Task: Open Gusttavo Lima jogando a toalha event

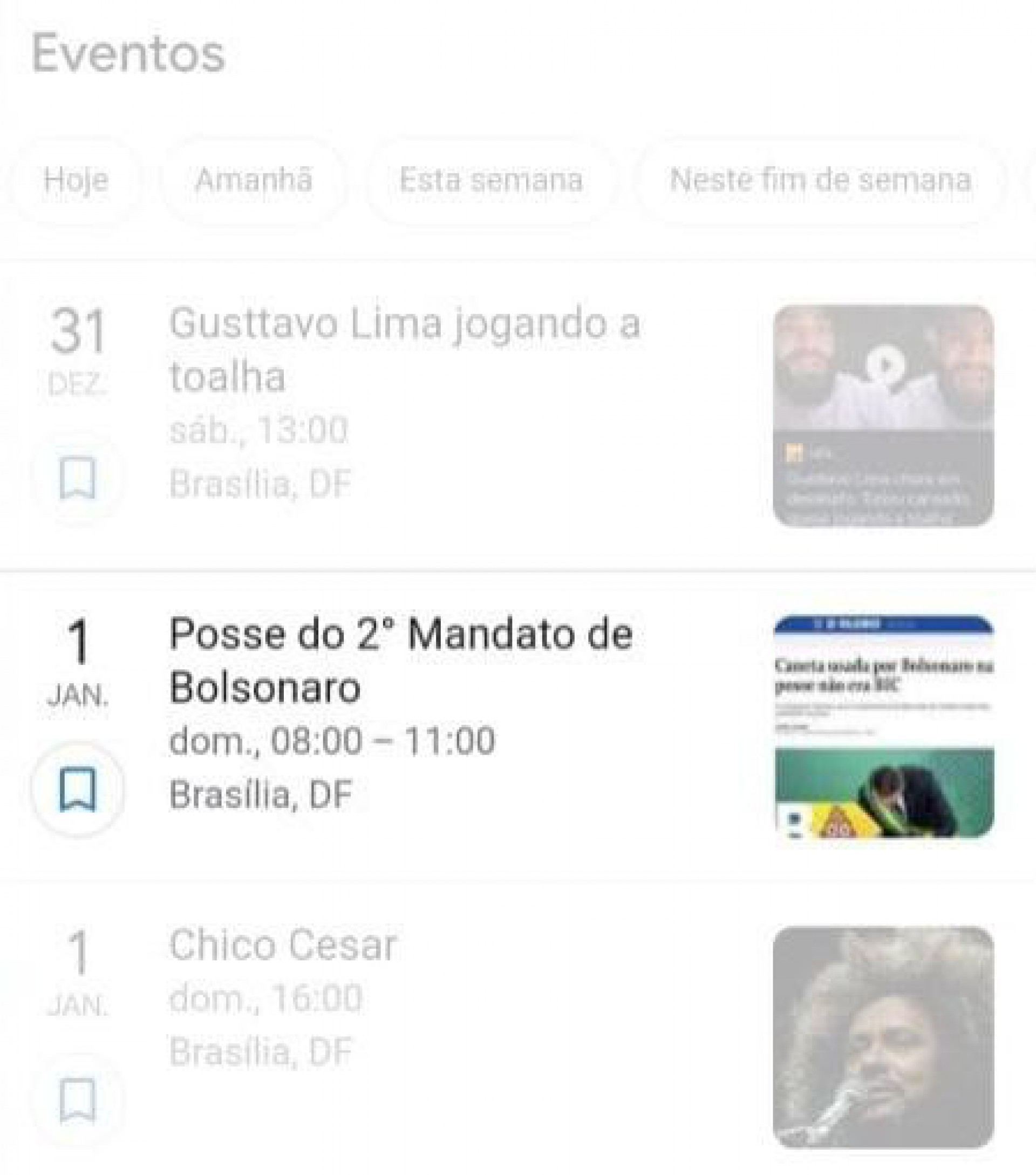Action: point(402,351)
